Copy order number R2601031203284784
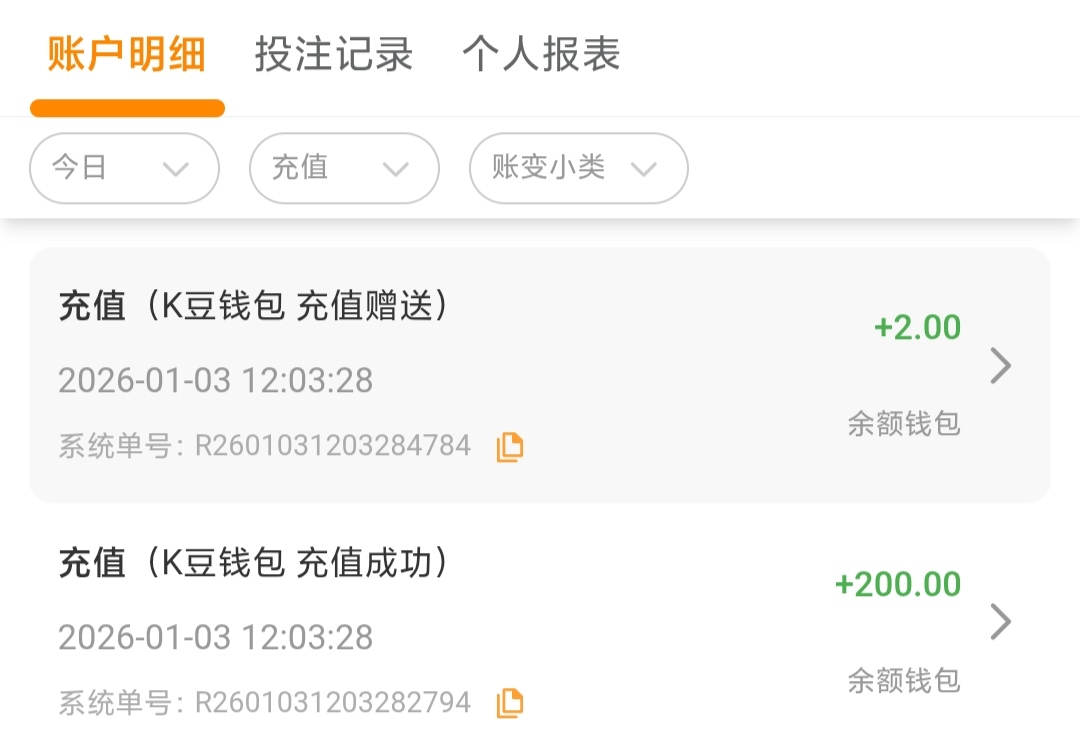The width and height of the screenshot is (1080, 742). tap(510, 447)
